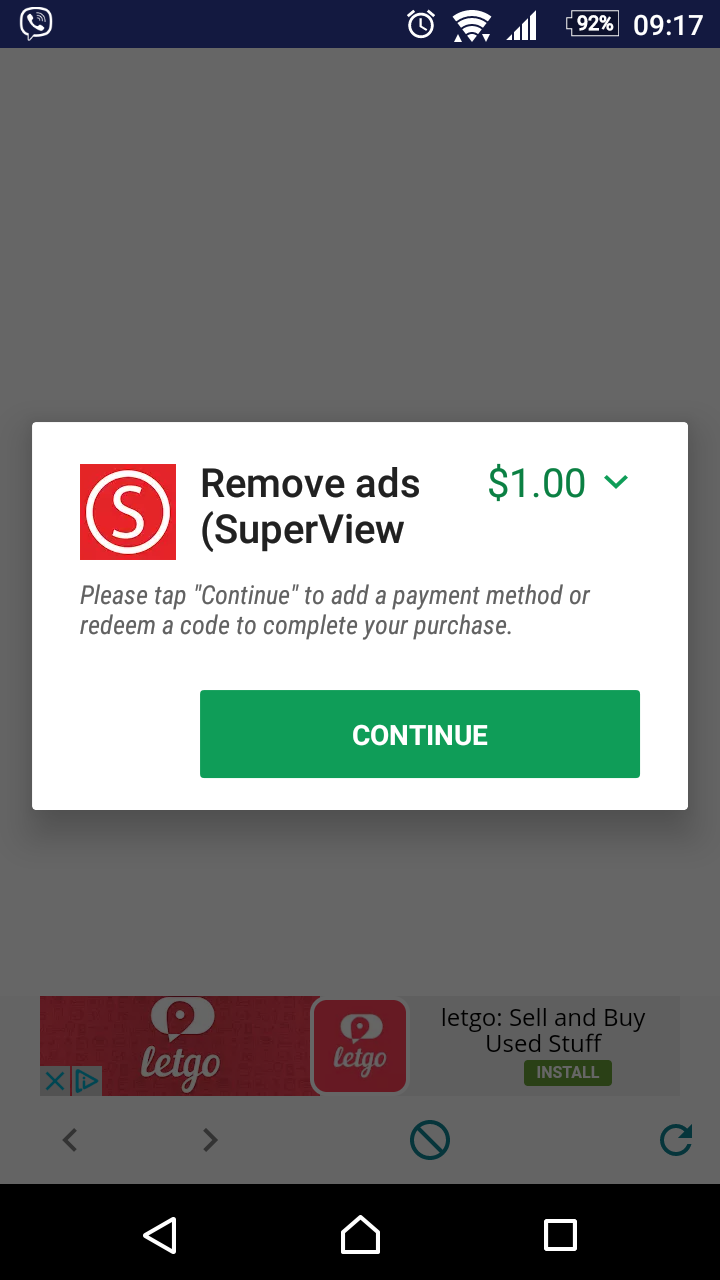Go to the home screen
Image resolution: width=720 pixels, height=1280 pixels.
click(360, 1234)
